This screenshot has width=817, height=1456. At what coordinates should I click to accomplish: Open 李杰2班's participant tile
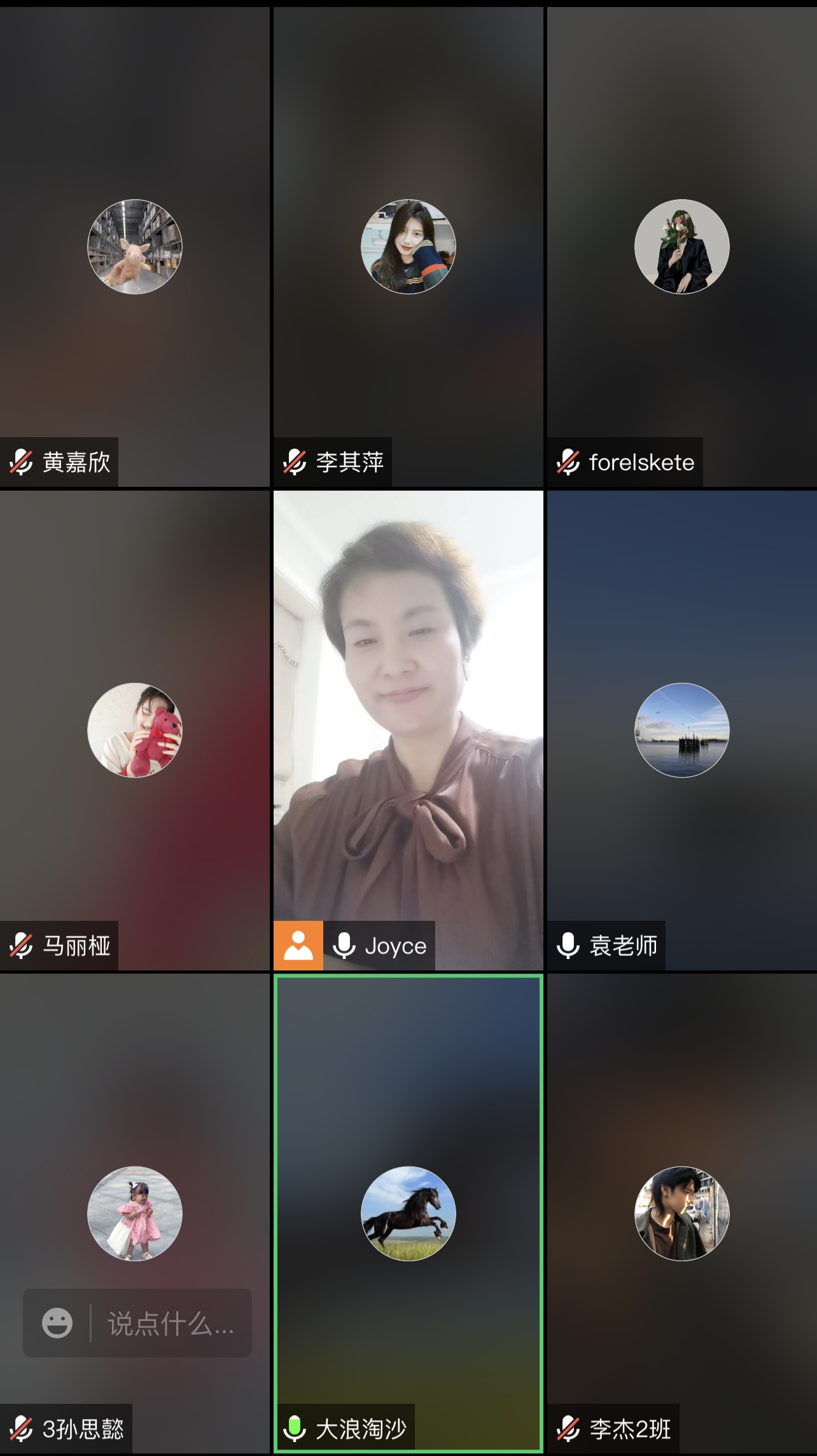pos(681,1213)
